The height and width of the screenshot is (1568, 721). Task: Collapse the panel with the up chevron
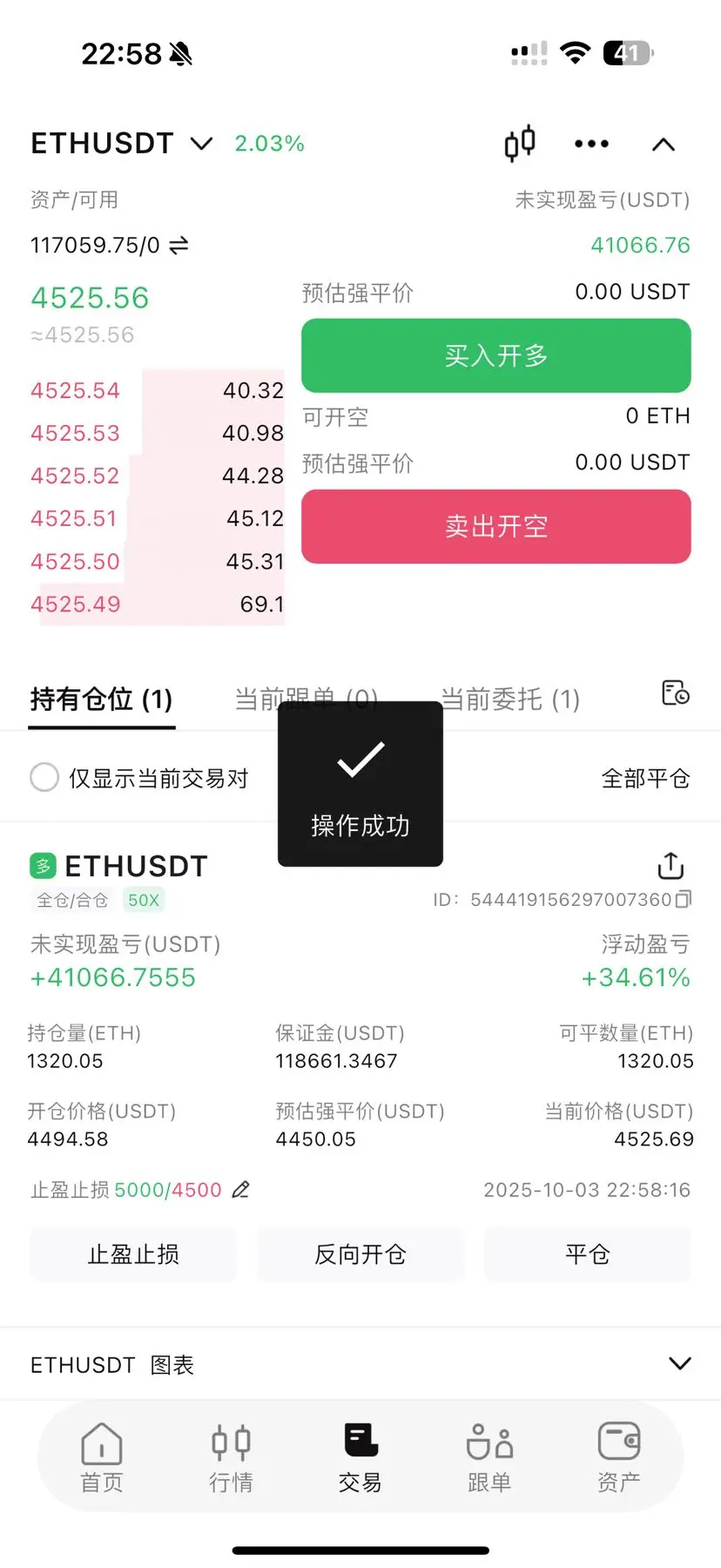[664, 145]
